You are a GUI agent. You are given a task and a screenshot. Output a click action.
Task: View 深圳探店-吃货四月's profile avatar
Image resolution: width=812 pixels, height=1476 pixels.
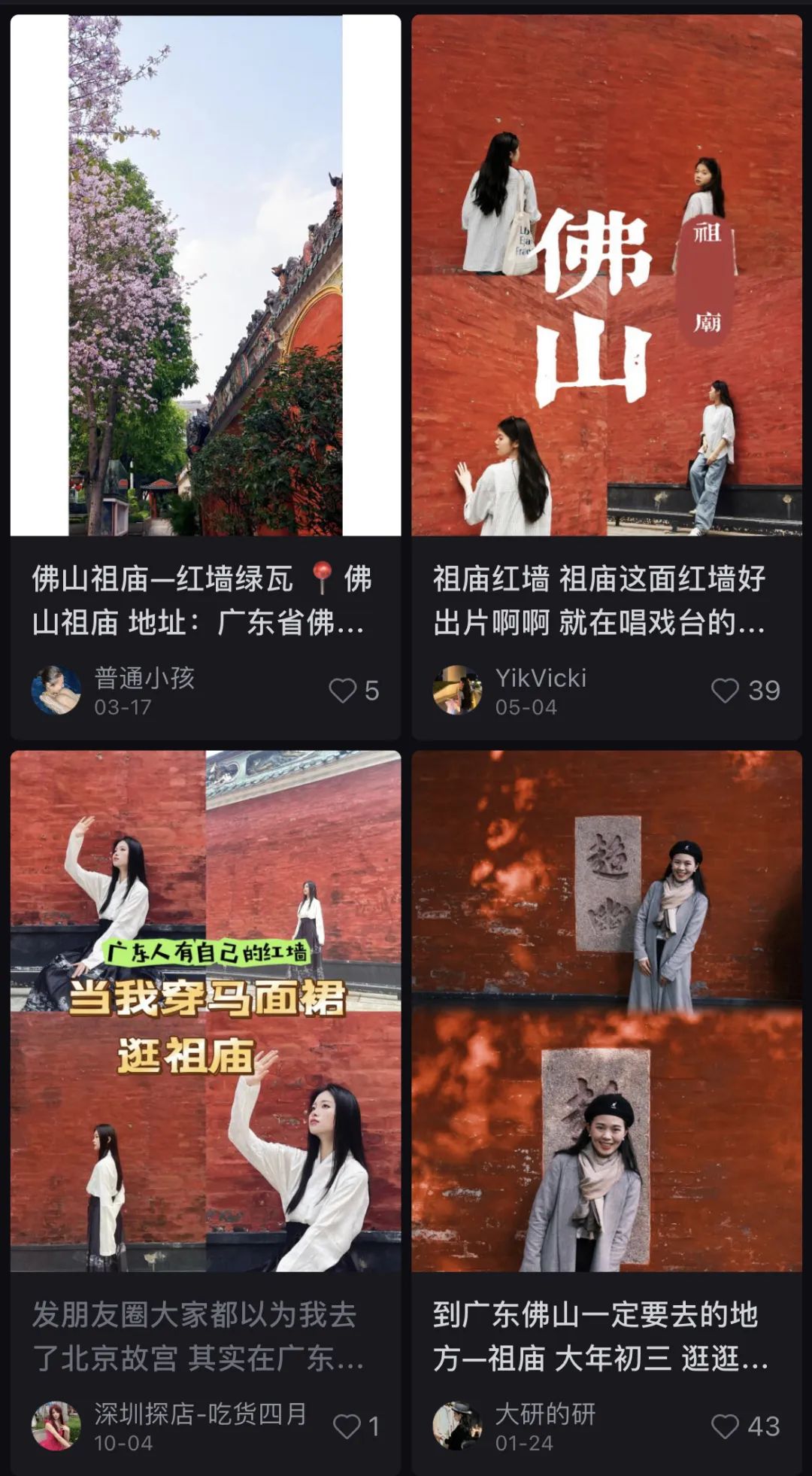tap(56, 1426)
